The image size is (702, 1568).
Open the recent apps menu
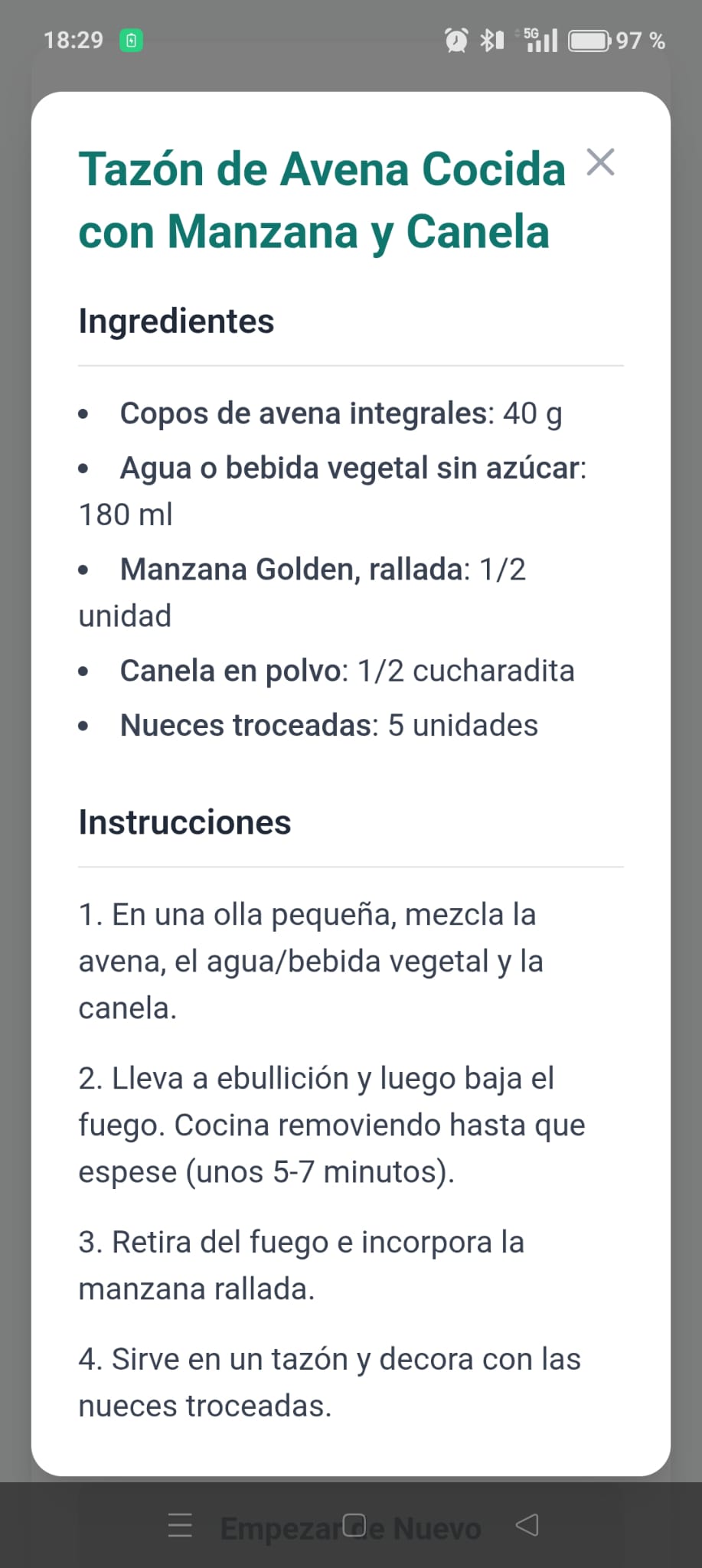[180, 1524]
